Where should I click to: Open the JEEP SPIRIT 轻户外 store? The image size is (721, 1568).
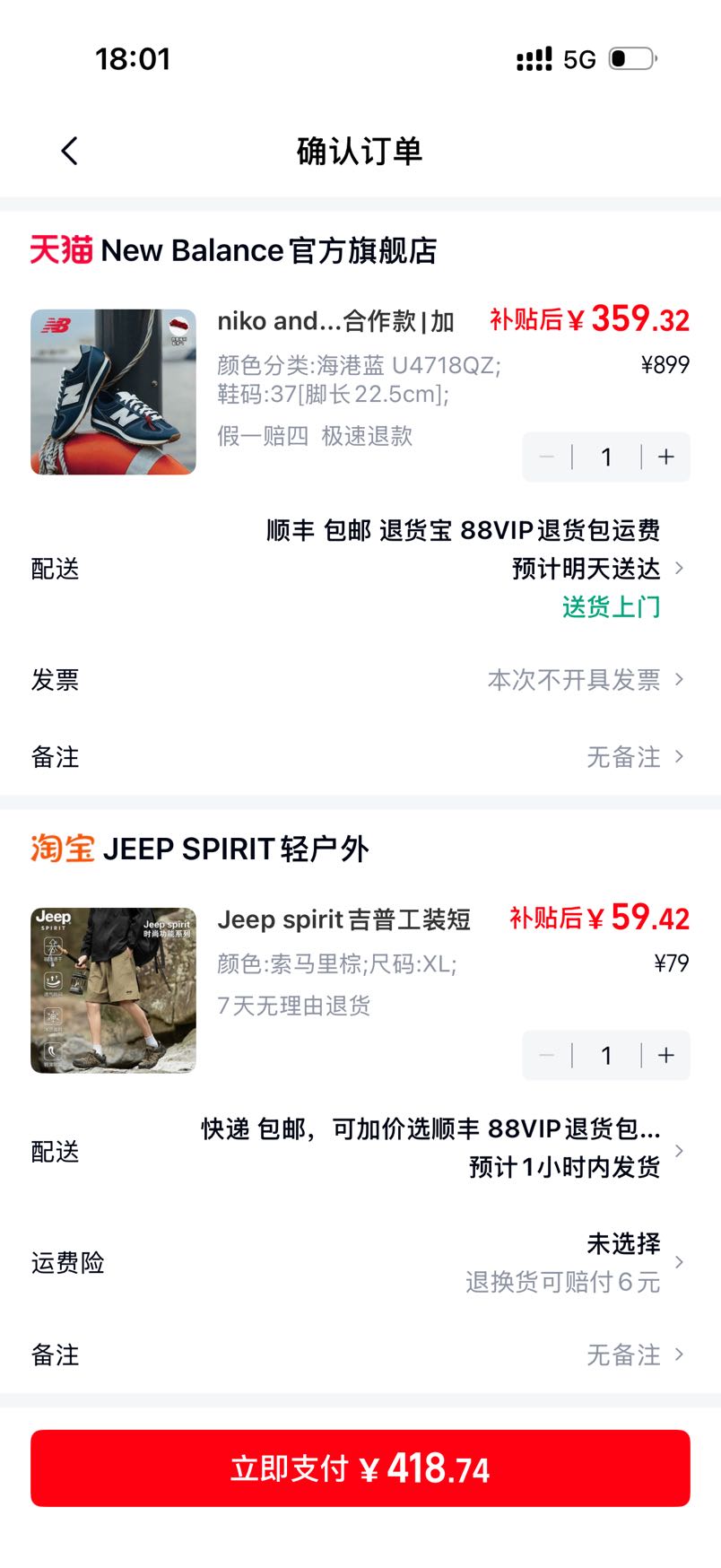pos(200,849)
